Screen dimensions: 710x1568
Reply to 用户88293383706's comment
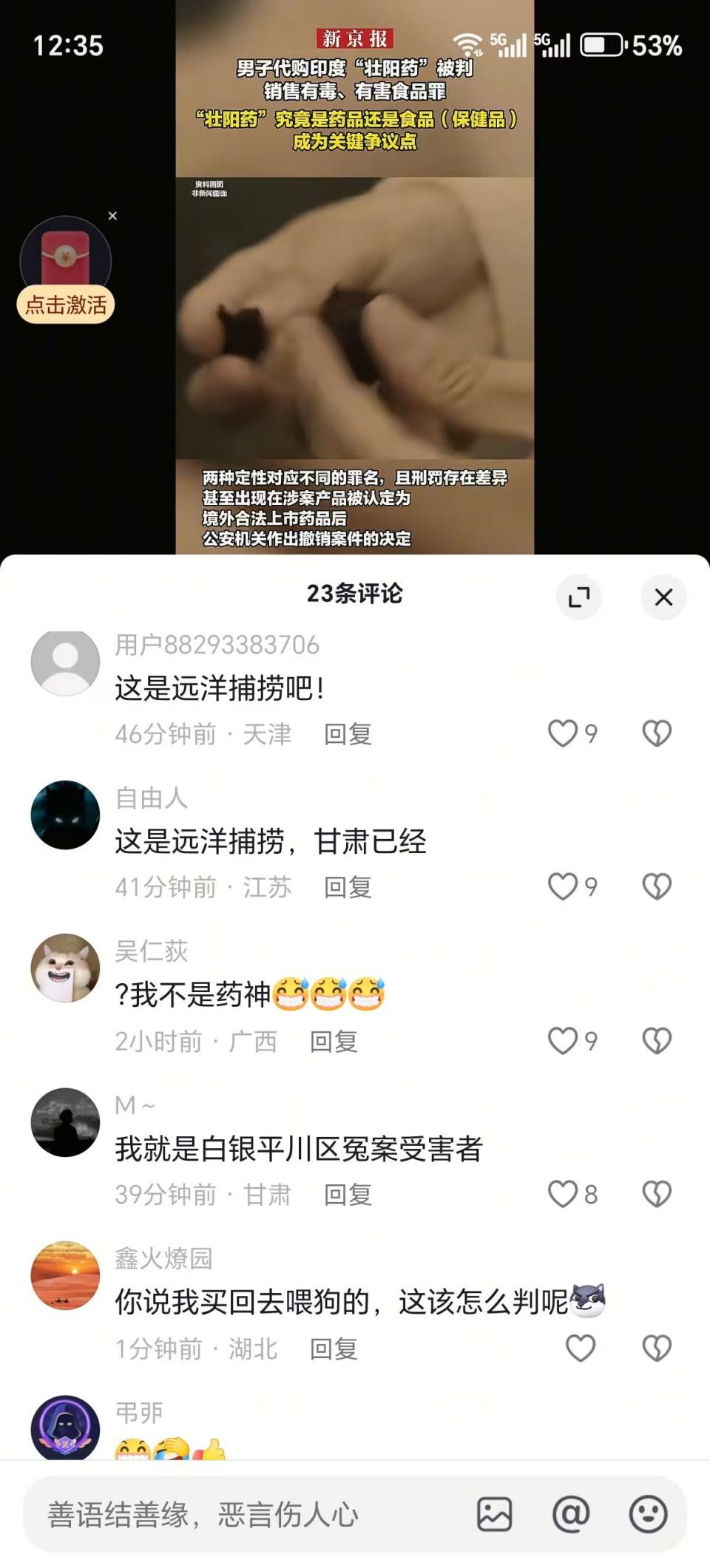[348, 734]
